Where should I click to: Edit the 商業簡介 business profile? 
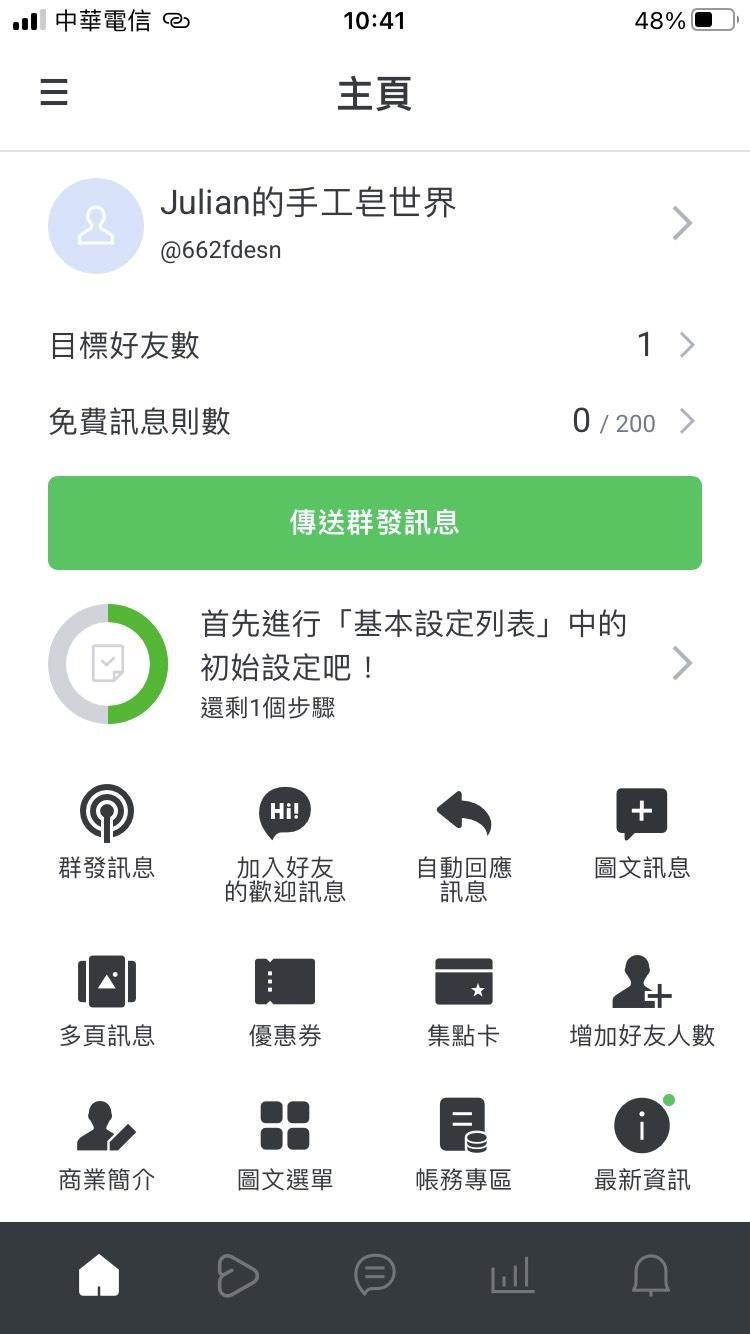point(107,1145)
